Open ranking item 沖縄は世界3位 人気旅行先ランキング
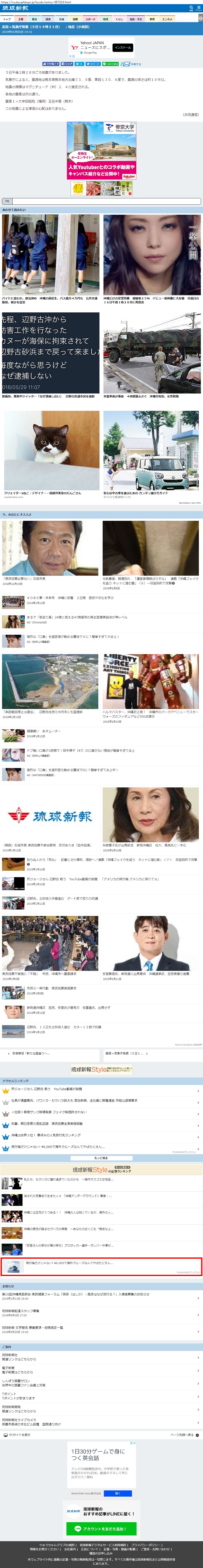Viewport: 203px width, 1568px height. (101, 1135)
